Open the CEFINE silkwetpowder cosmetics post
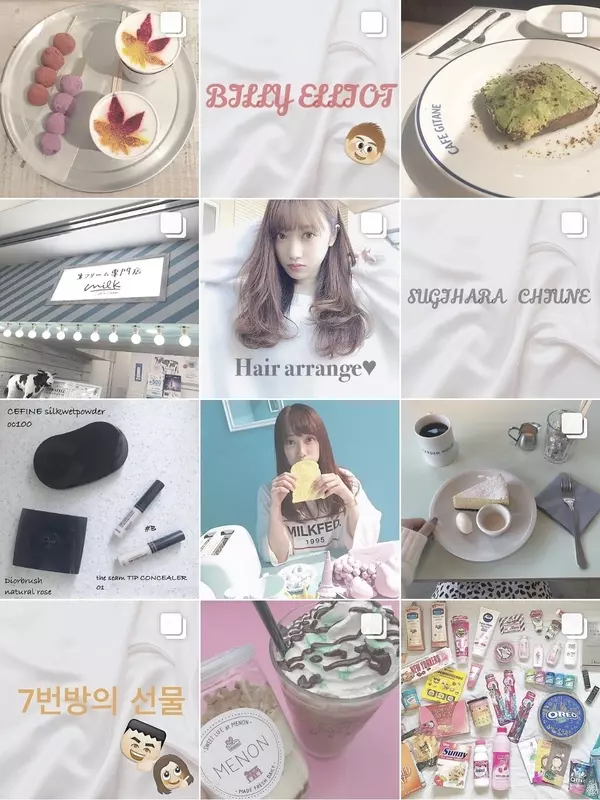Viewport: 600px width, 800px height. tap(99, 498)
